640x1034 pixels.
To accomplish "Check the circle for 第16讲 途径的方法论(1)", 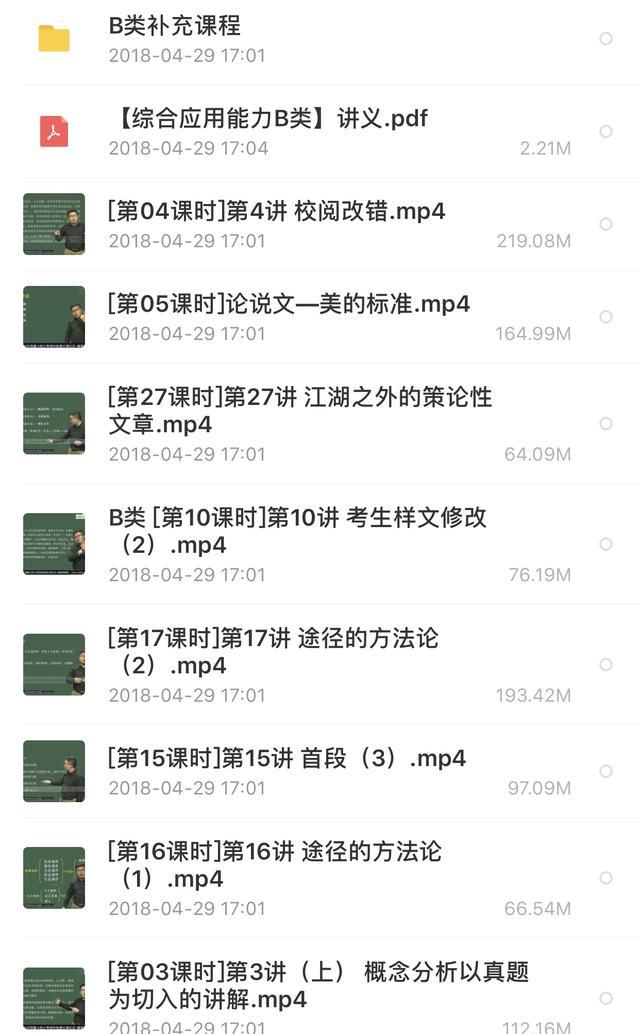I will pos(606,878).
